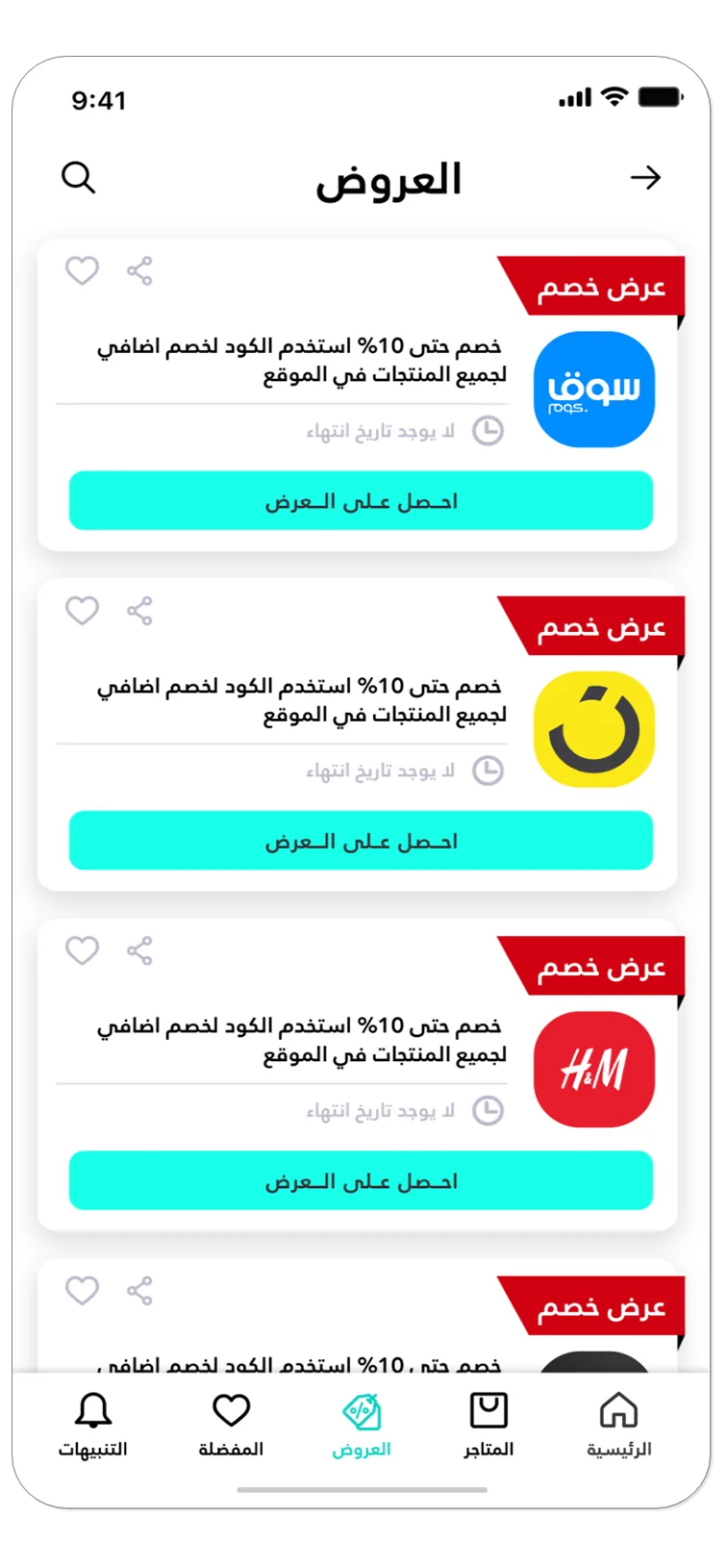Open the search icon in the header
Viewport: 727px width, 1568px height.
[x=78, y=178]
